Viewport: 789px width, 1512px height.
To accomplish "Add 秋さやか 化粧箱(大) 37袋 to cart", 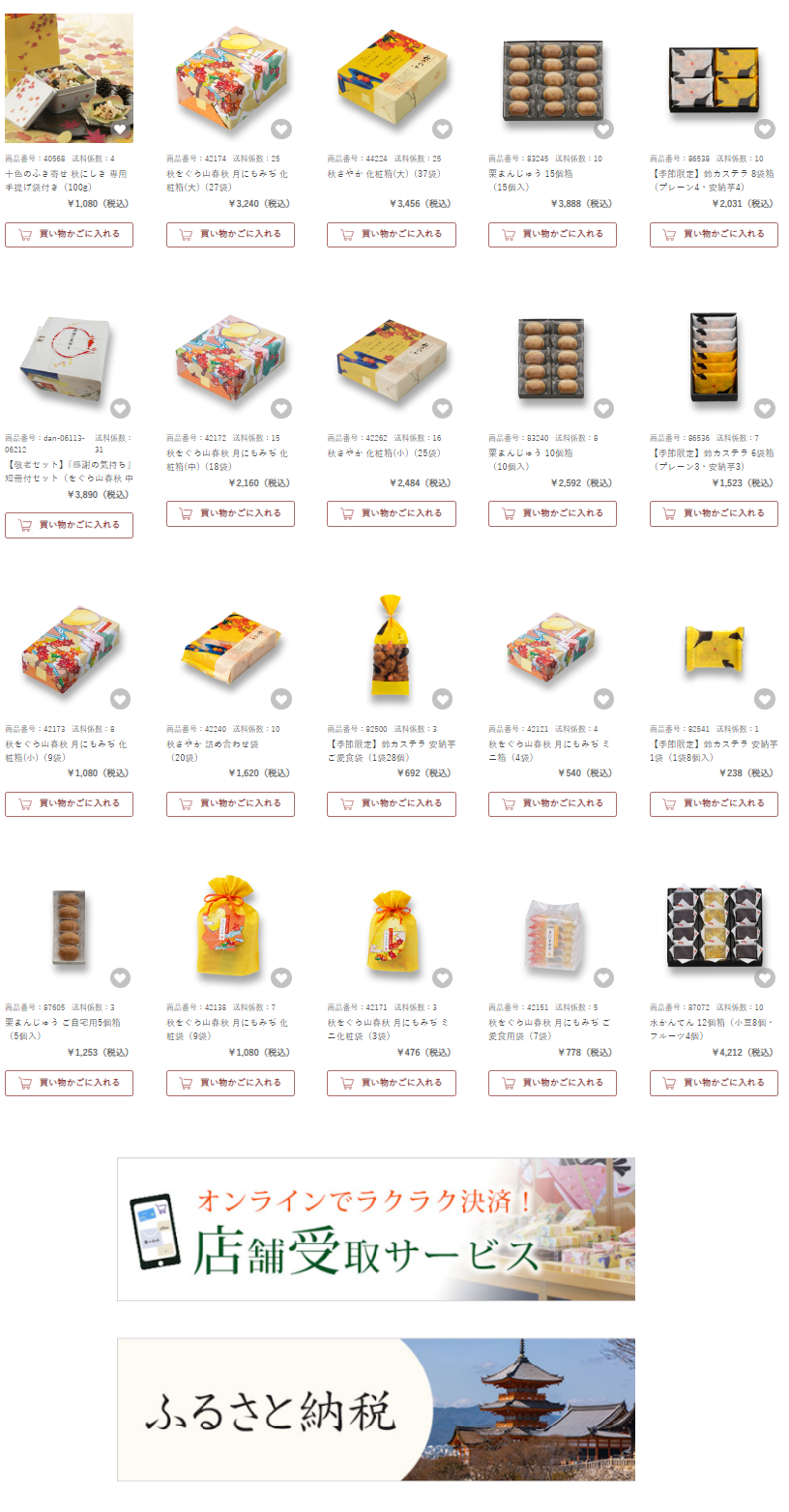I will (391, 235).
